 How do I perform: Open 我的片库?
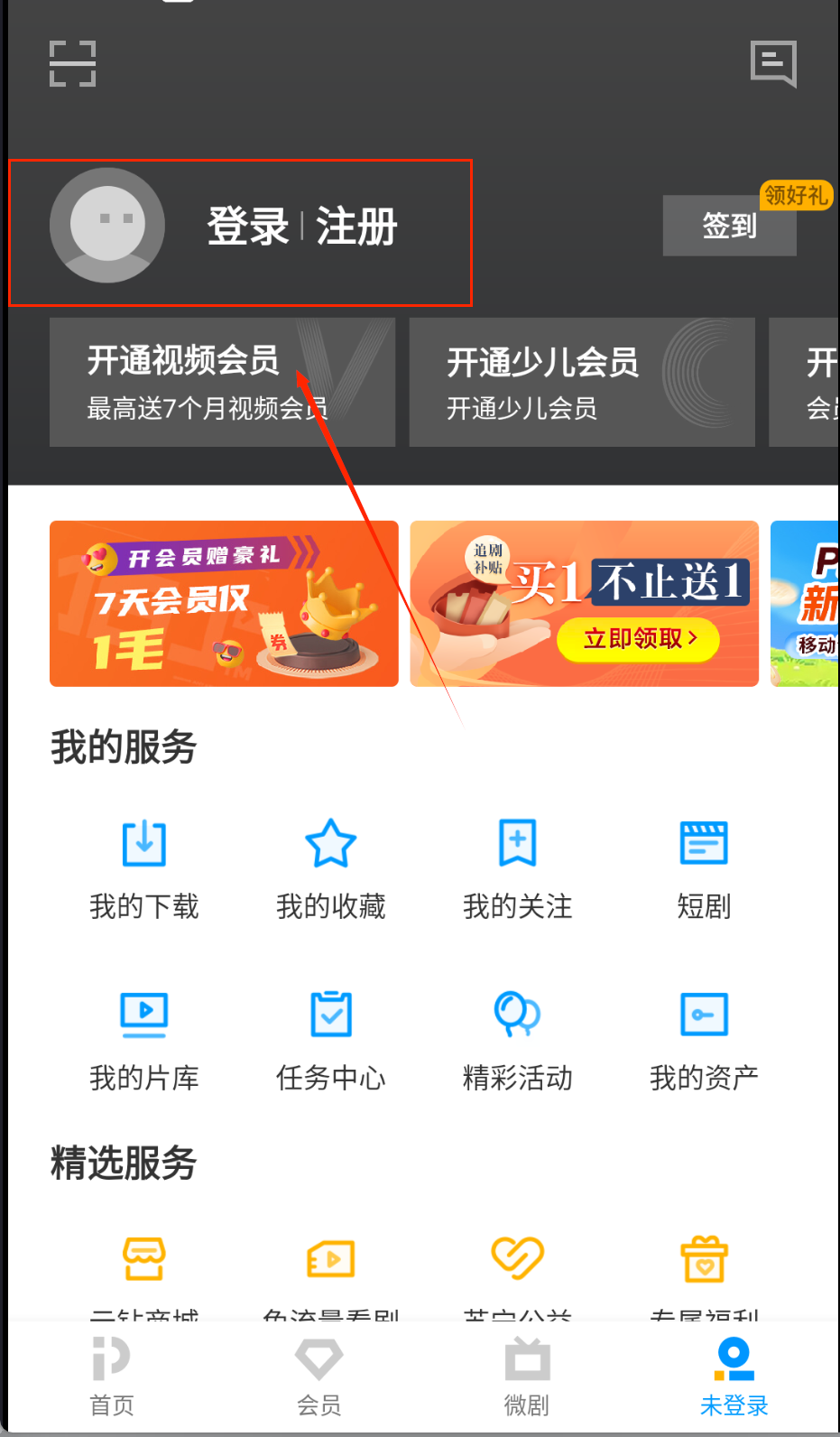(x=143, y=1039)
